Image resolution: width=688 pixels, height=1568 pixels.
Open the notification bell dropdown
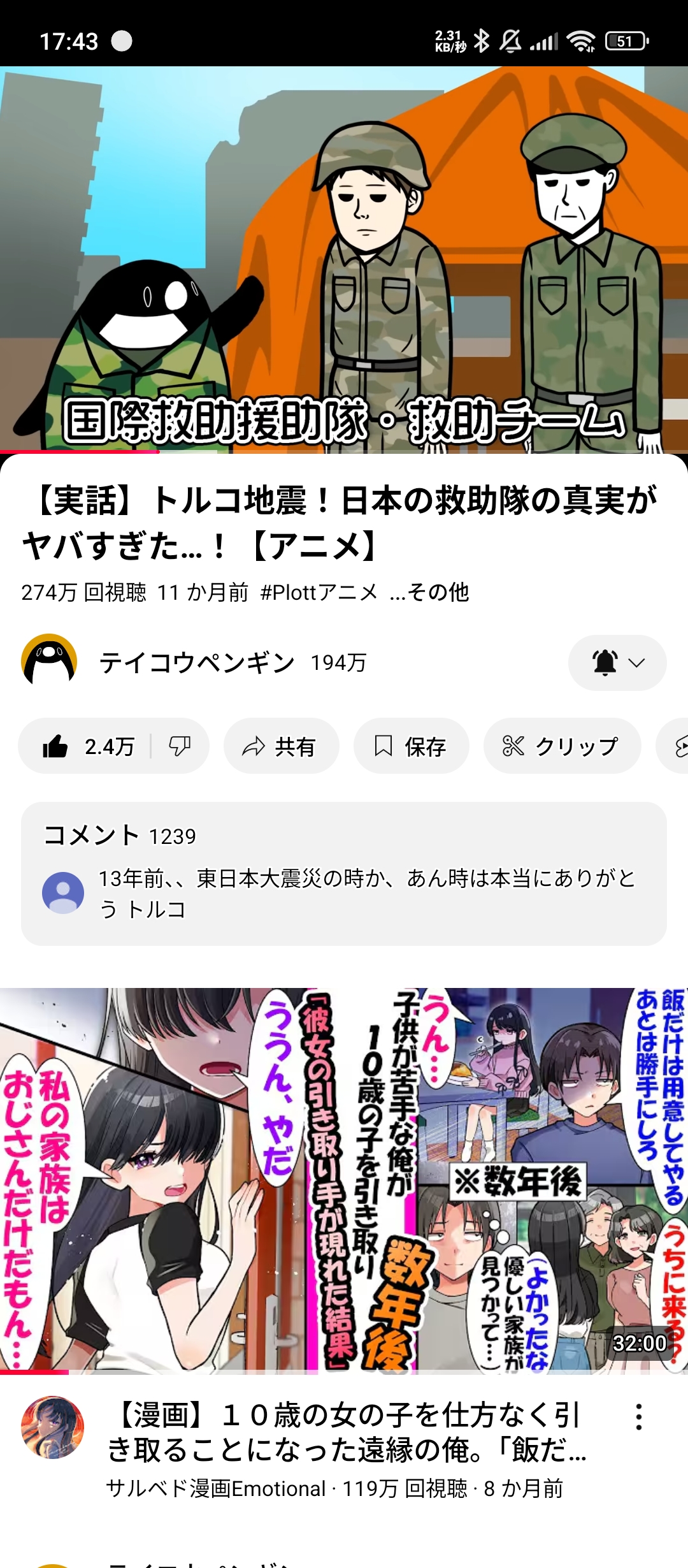[x=617, y=663]
